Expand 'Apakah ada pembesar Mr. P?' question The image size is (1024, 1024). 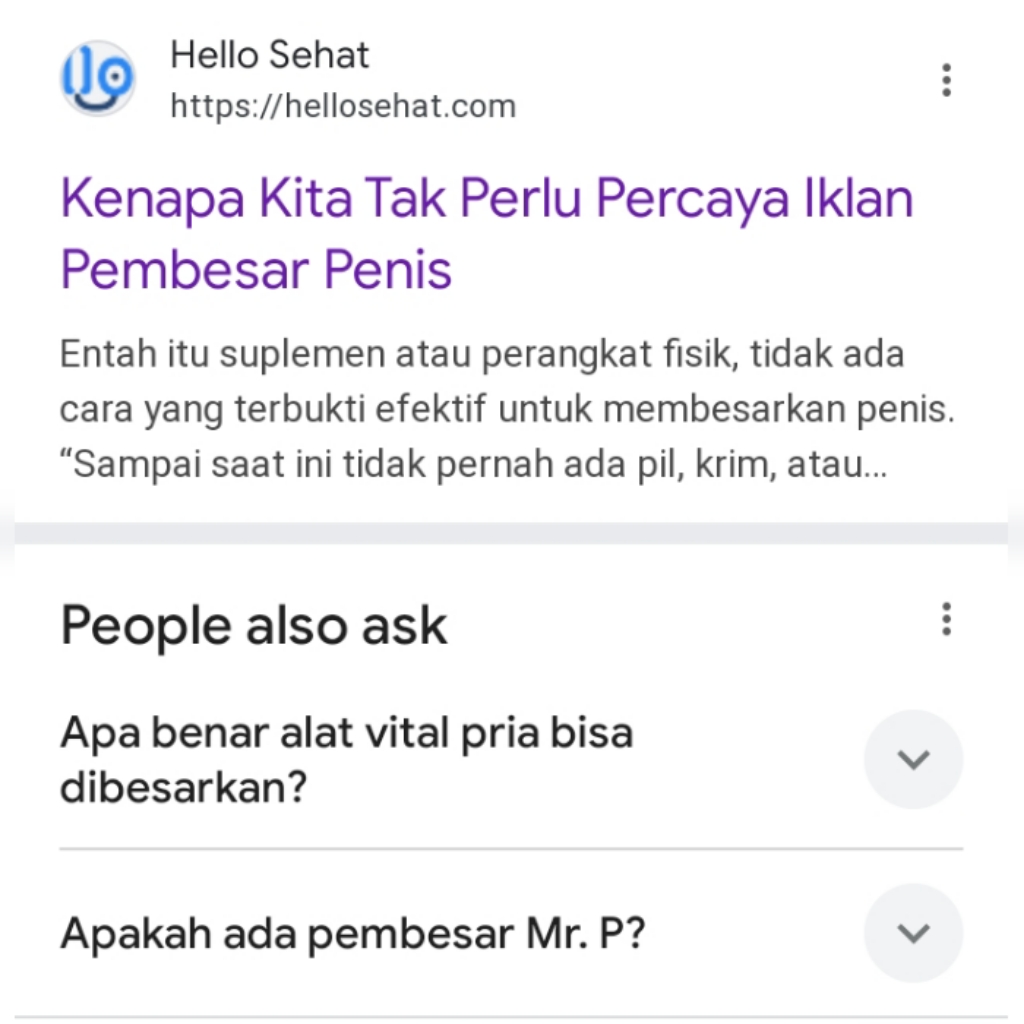pyautogui.click(x=913, y=934)
